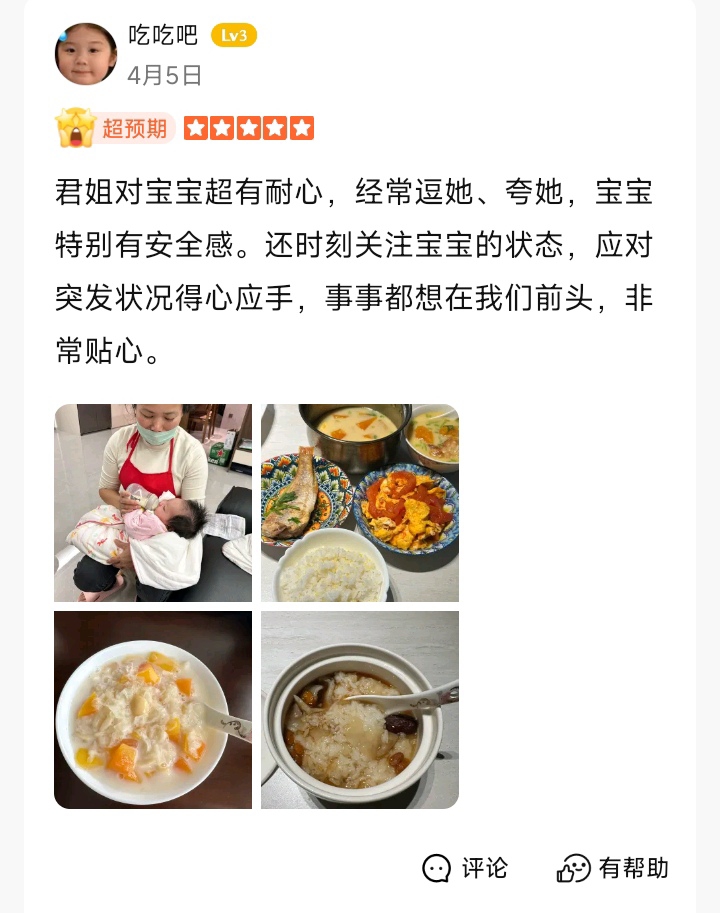Enlarge the pumpkin porridge bowl photo
Image resolution: width=720 pixels, height=913 pixels.
153,710
